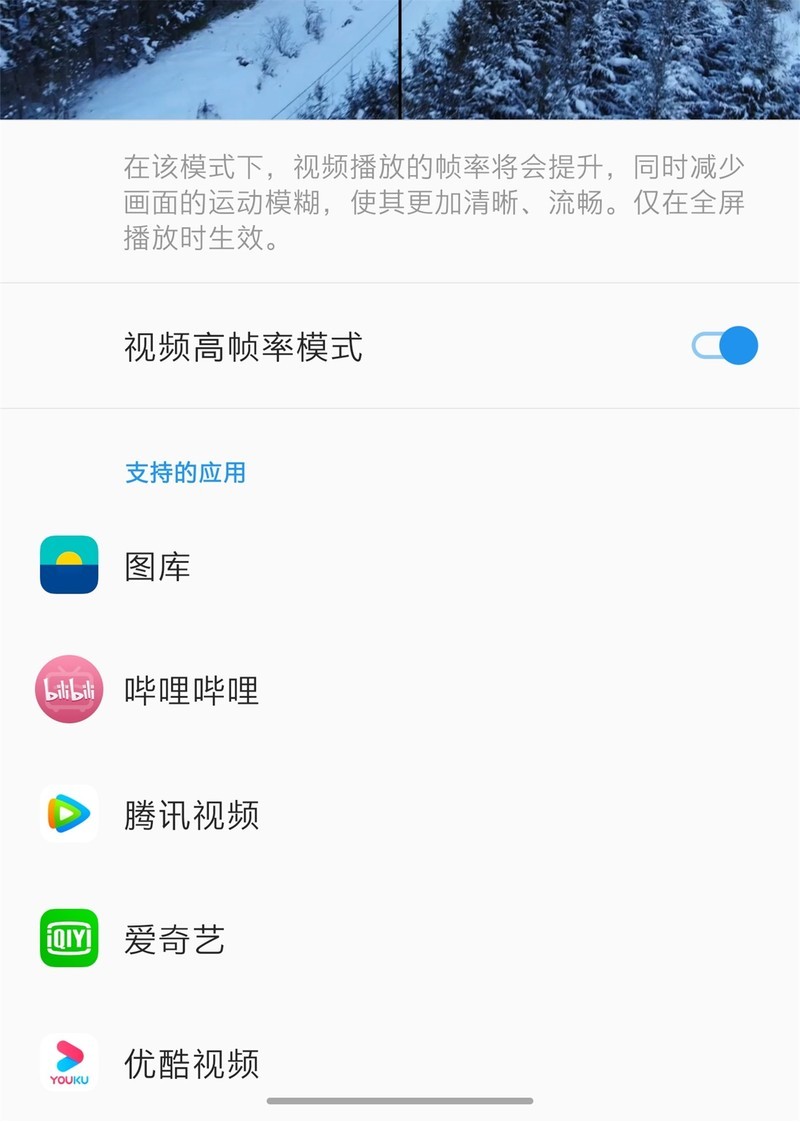This screenshot has width=800, height=1122.
Task: Tap the sunrise-style Gallery icon
Action: coord(67,566)
